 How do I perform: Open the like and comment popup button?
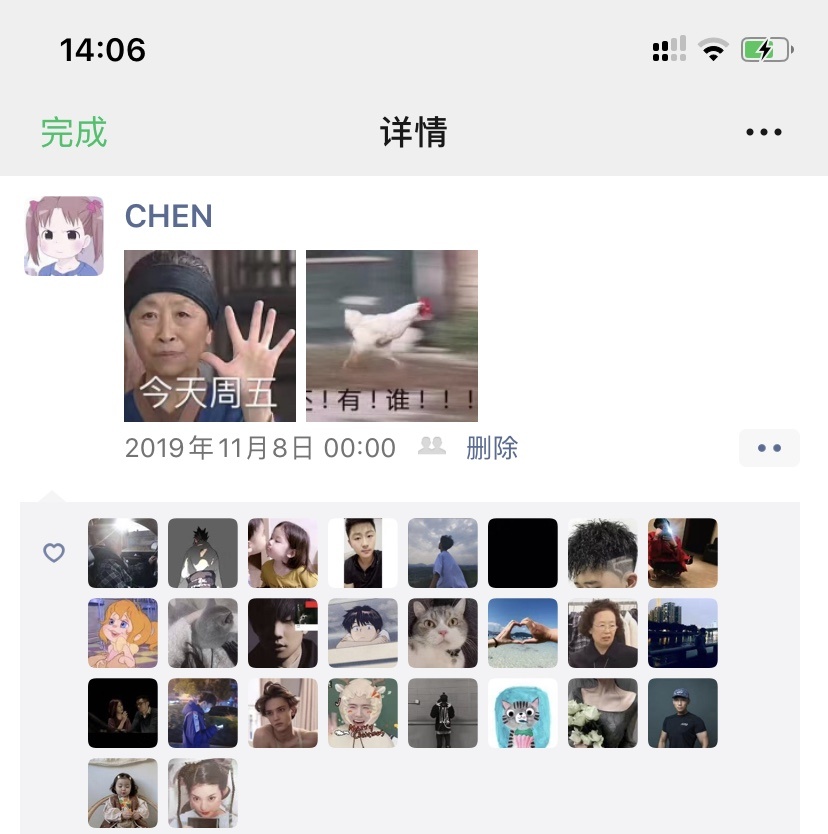[x=769, y=448]
